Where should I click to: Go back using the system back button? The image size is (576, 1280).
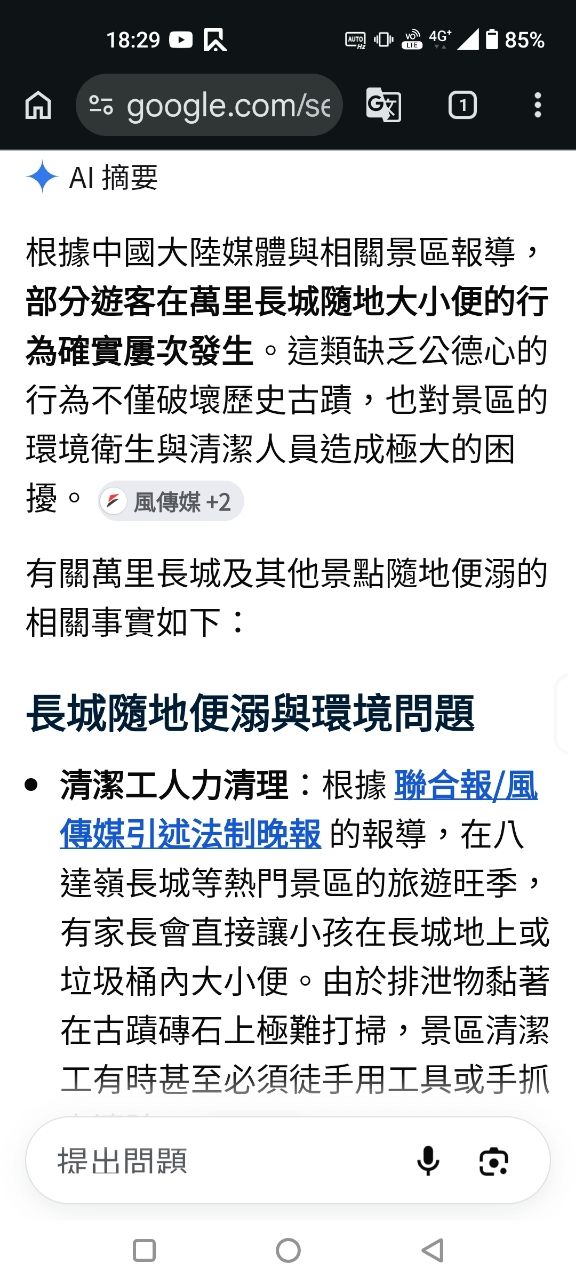click(x=432, y=1250)
